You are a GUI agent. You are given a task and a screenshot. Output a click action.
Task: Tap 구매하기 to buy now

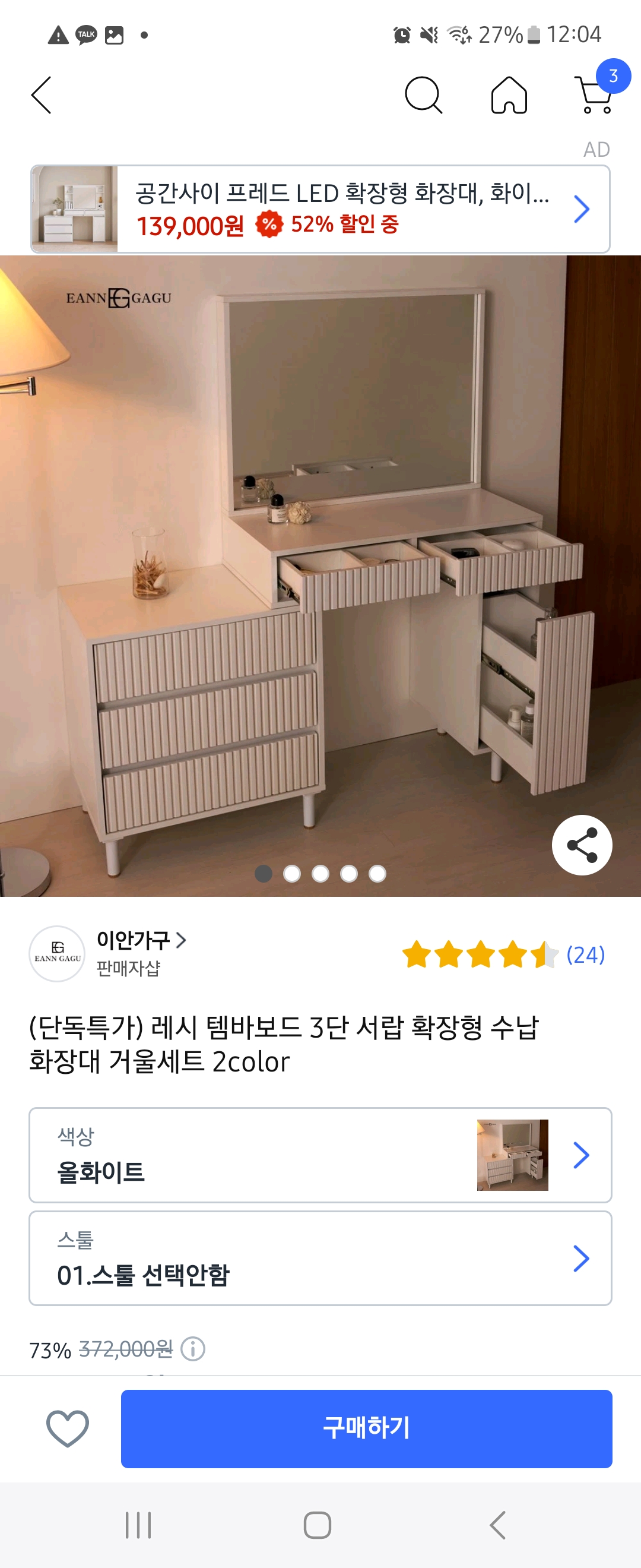366,1428
